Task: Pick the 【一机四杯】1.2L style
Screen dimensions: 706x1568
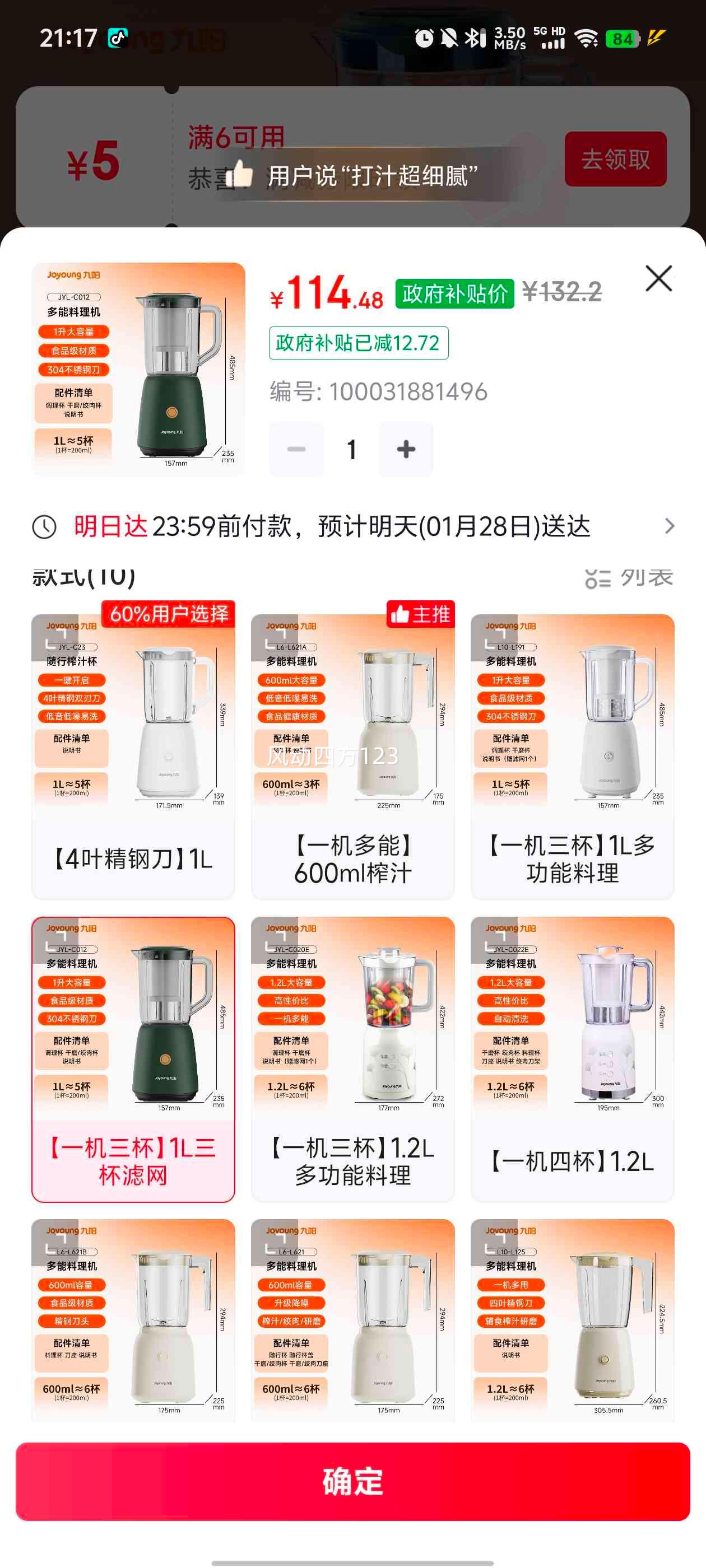Action: [572, 1058]
